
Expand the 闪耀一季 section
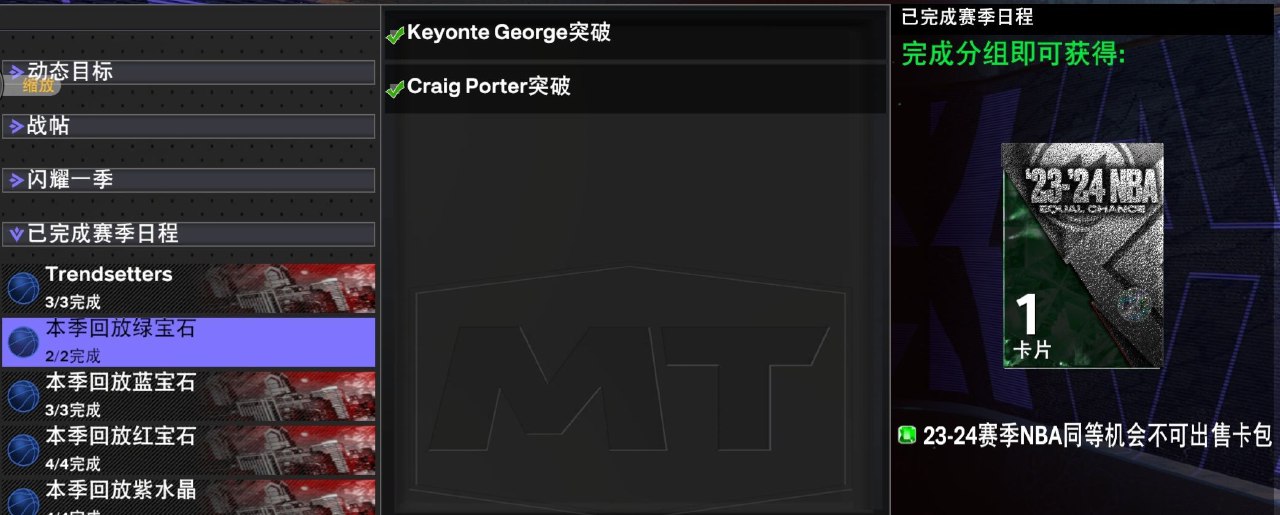[x=188, y=180]
